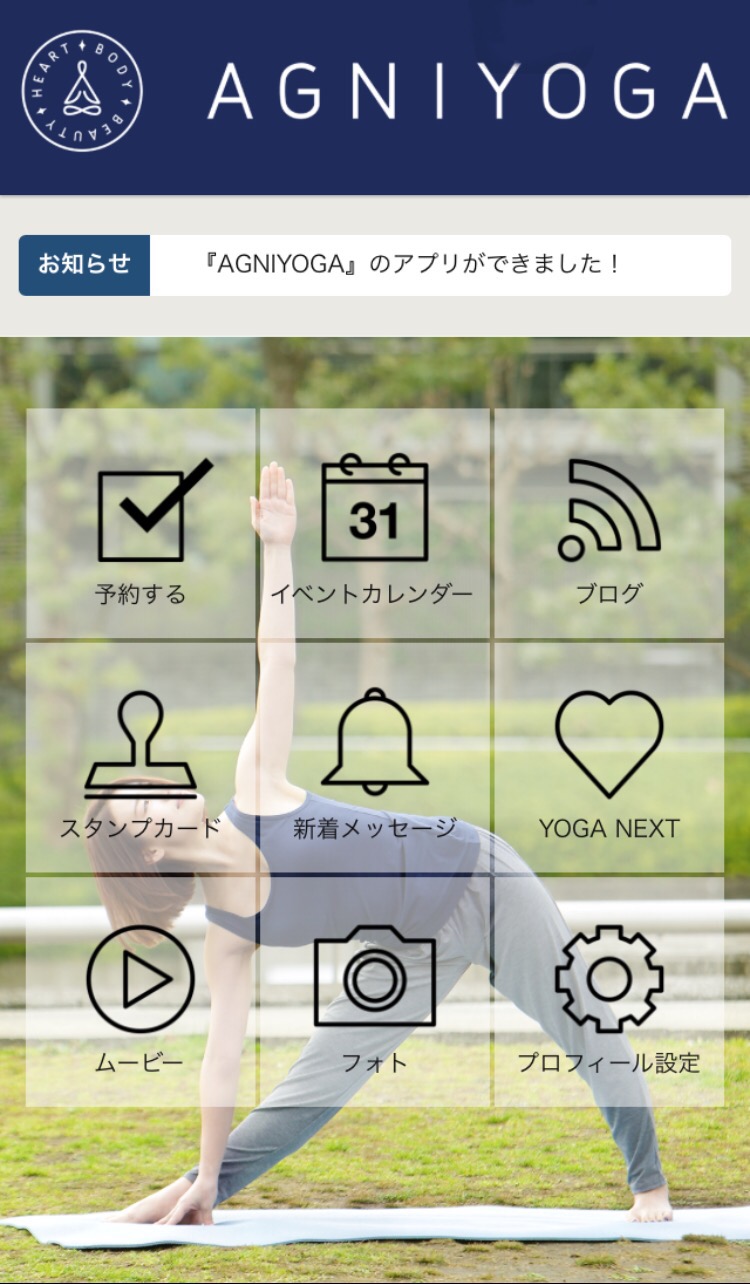Open the スタンプカード stamp card
This screenshot has width=750, height=1284.
coord(141,757)
